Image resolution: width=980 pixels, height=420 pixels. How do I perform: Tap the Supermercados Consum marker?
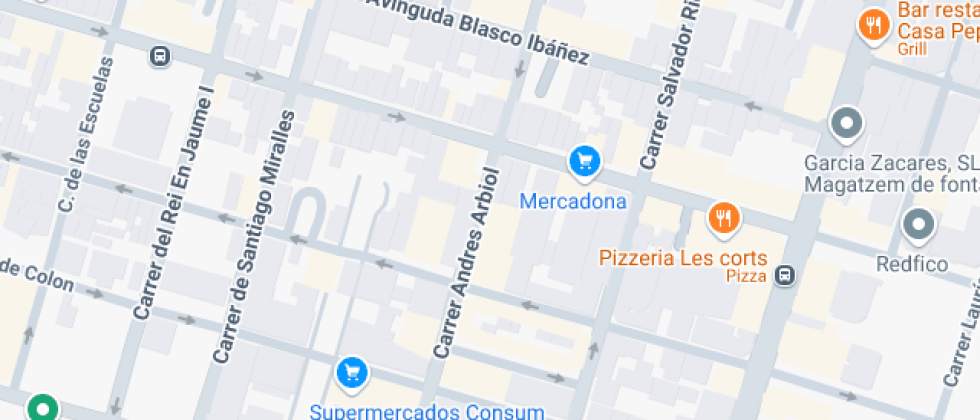(x=351, y=373)
